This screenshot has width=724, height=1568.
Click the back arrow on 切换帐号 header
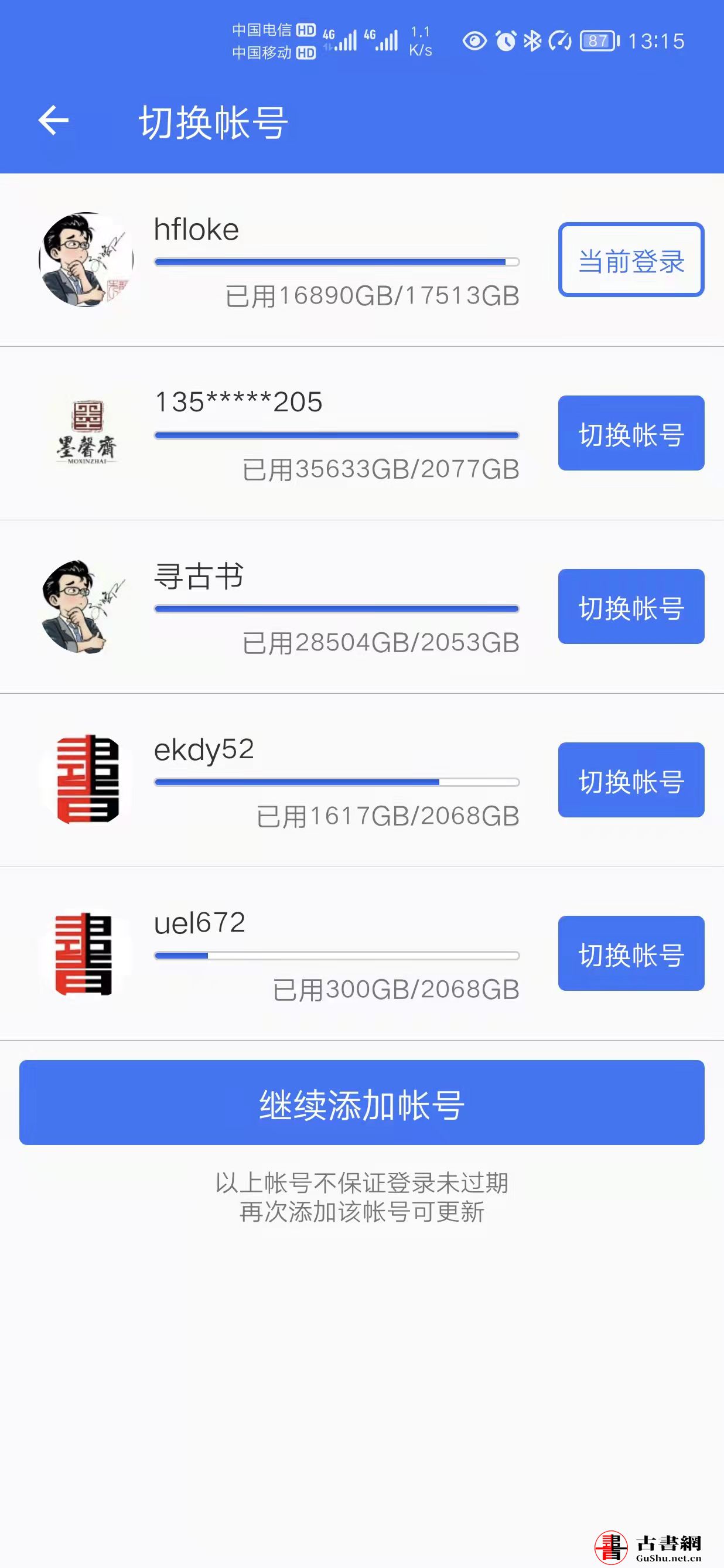(x=52, y=120)
